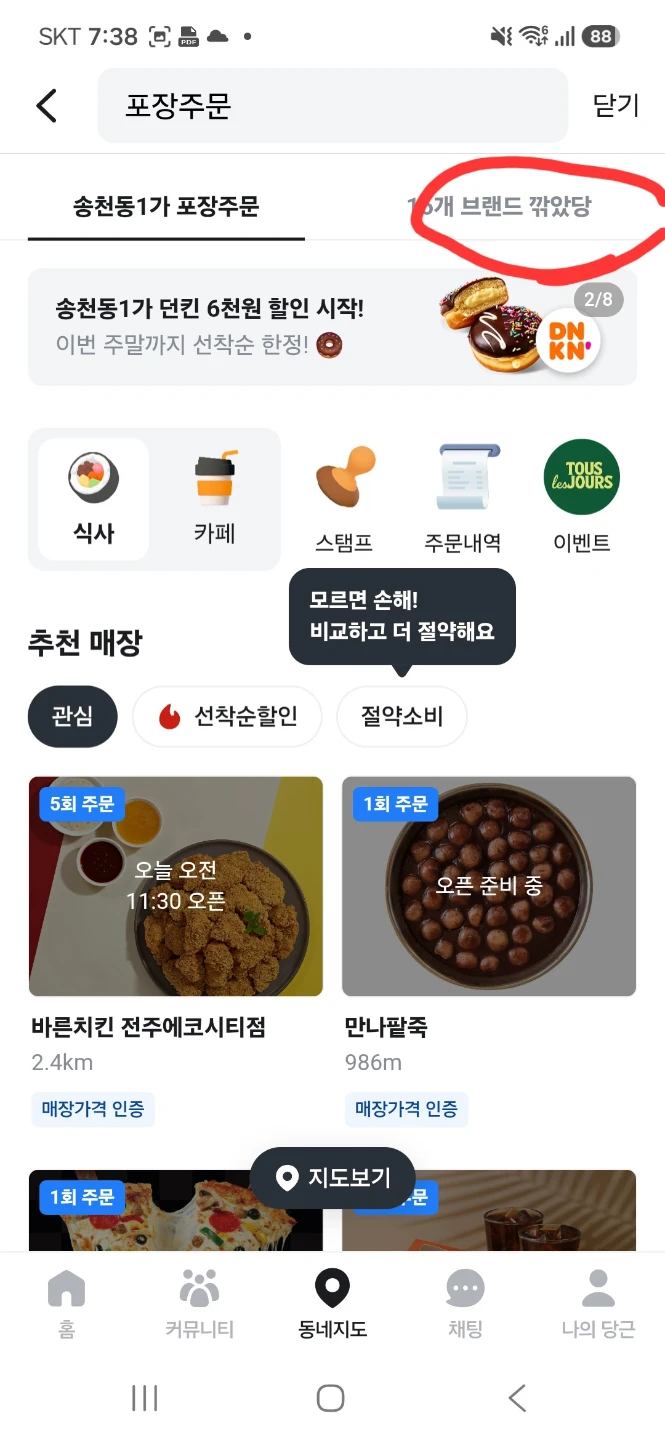Screen dimensions: 665x1440
Task: Open the 바른치킨 전주에코시티점 store card
Action: pos(176,951)
